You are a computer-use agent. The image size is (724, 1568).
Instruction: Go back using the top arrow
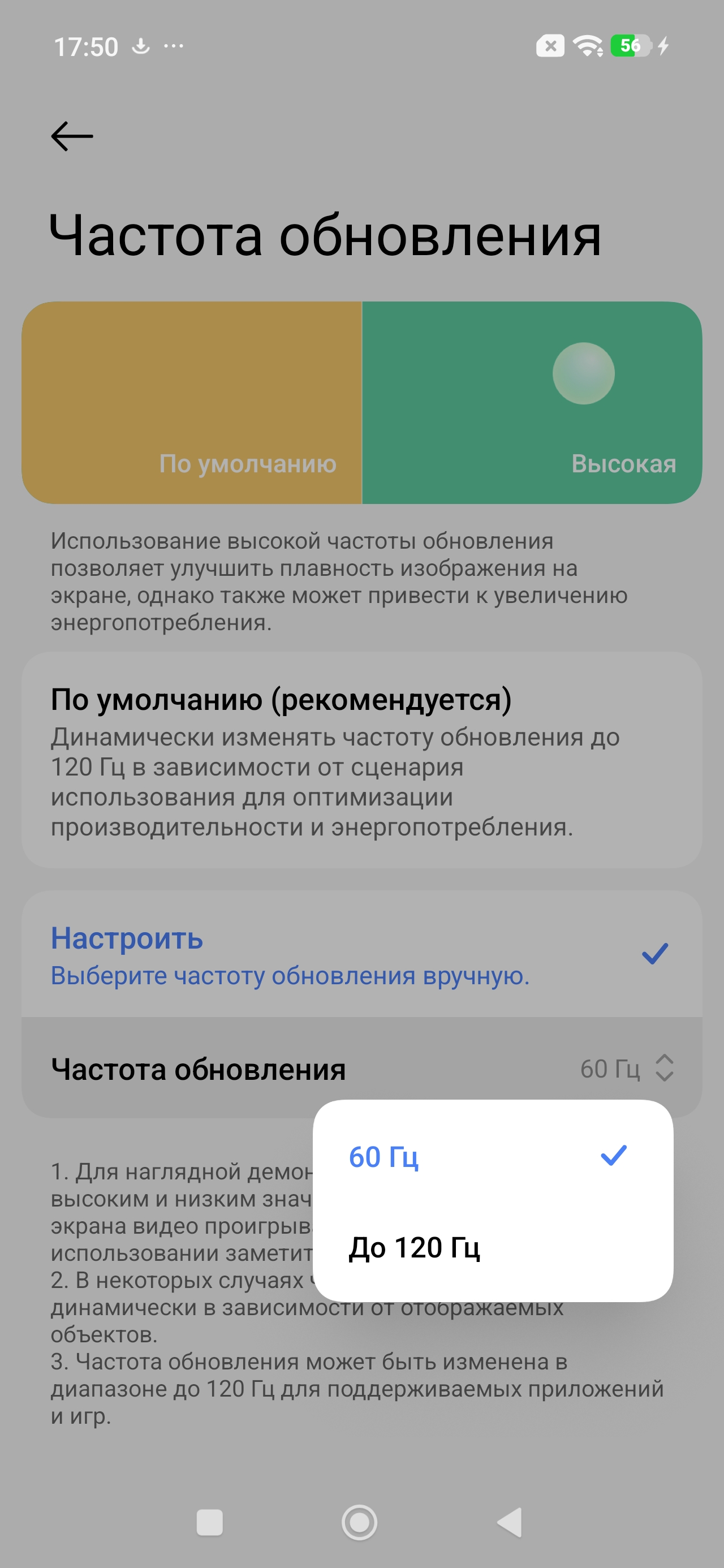click(x=72, y=136)
